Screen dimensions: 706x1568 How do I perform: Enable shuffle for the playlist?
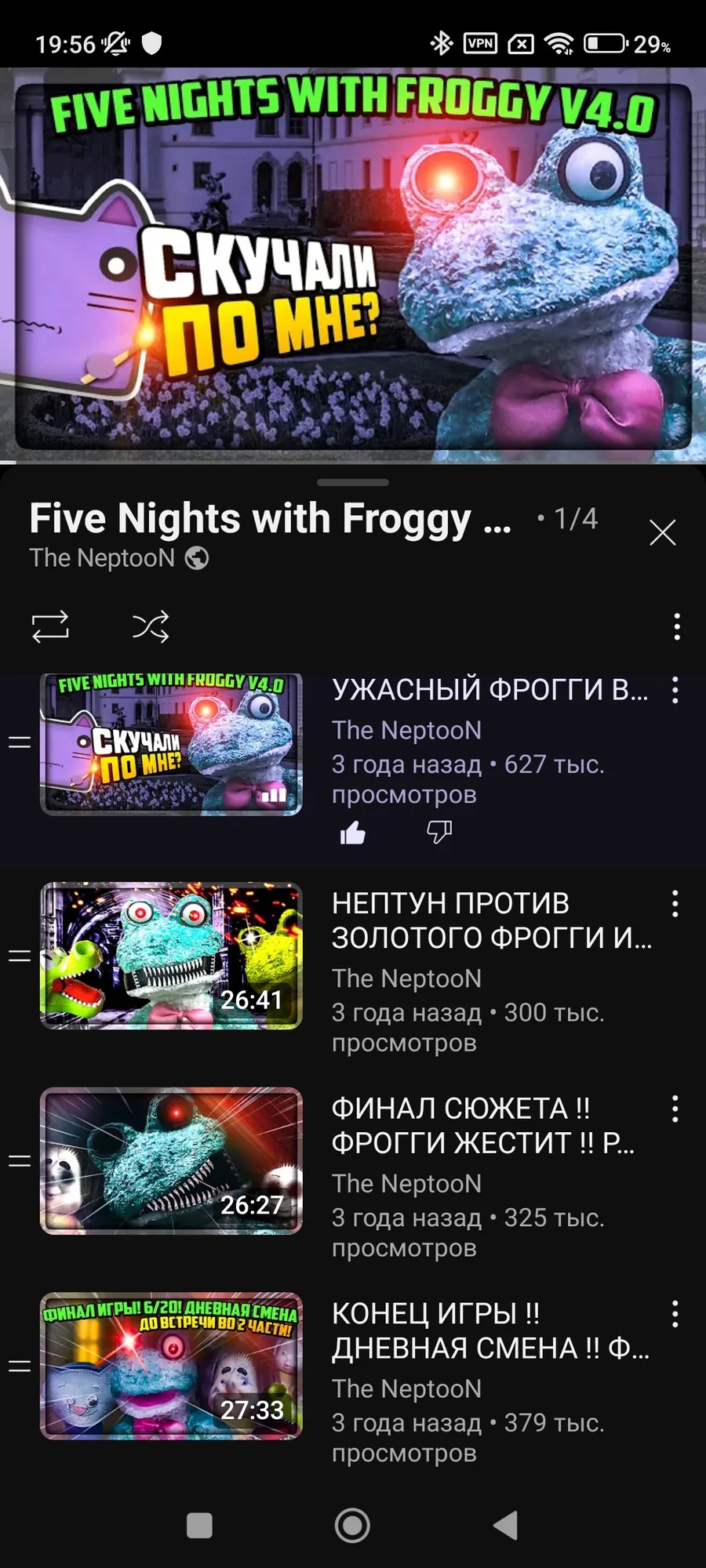tap(151, 627)
